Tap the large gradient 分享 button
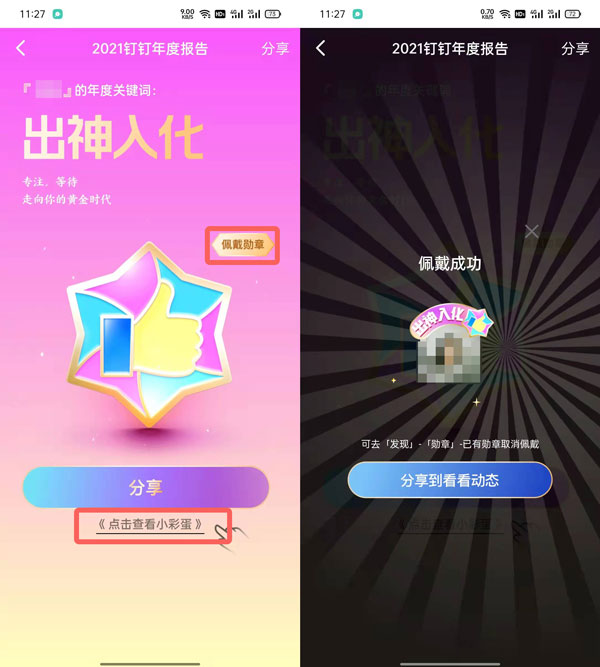Screen dimensions: 600x667 click(146, 487)
